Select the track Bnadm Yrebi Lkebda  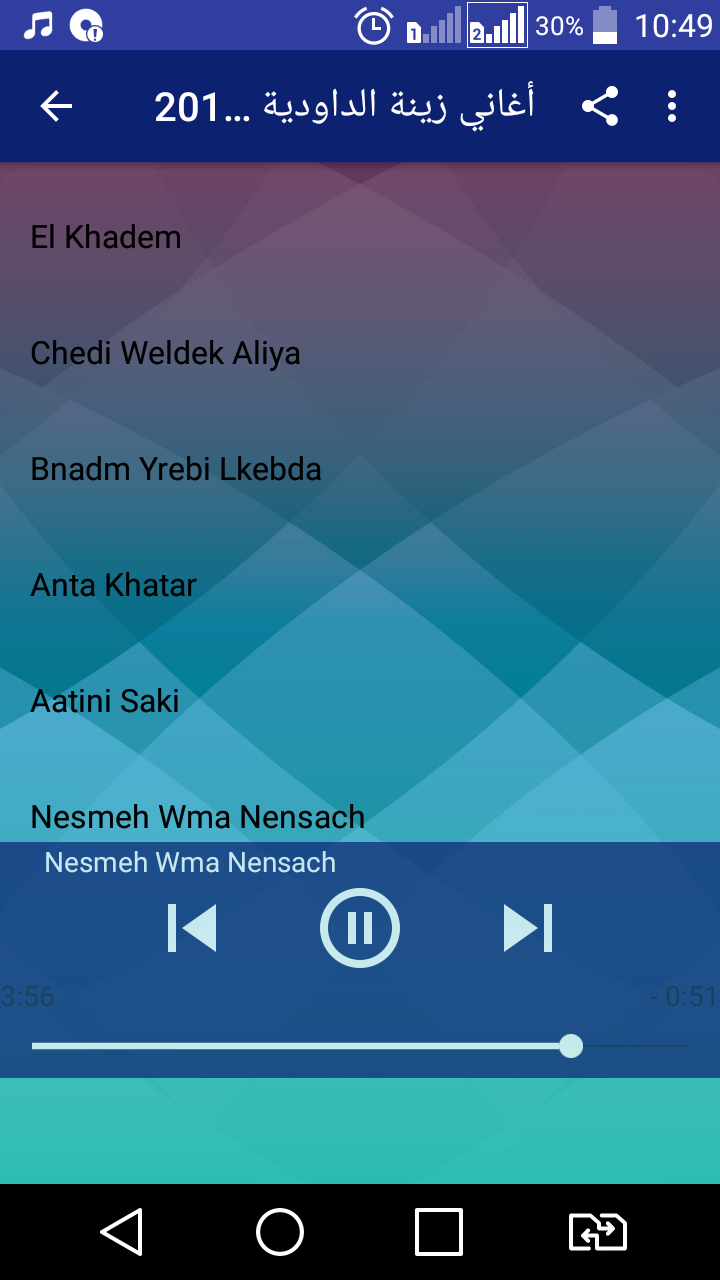point(360,469)
